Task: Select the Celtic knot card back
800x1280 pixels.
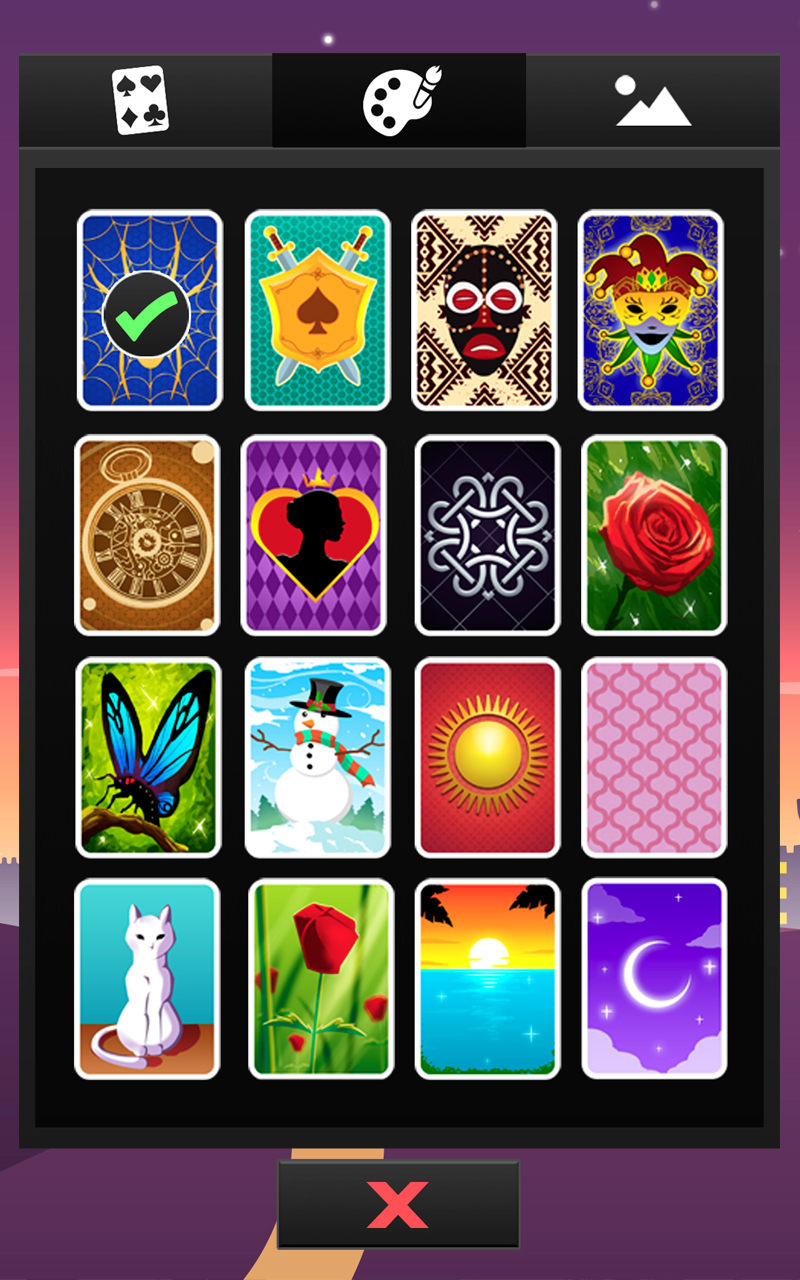Action: [x=487, y=535]
